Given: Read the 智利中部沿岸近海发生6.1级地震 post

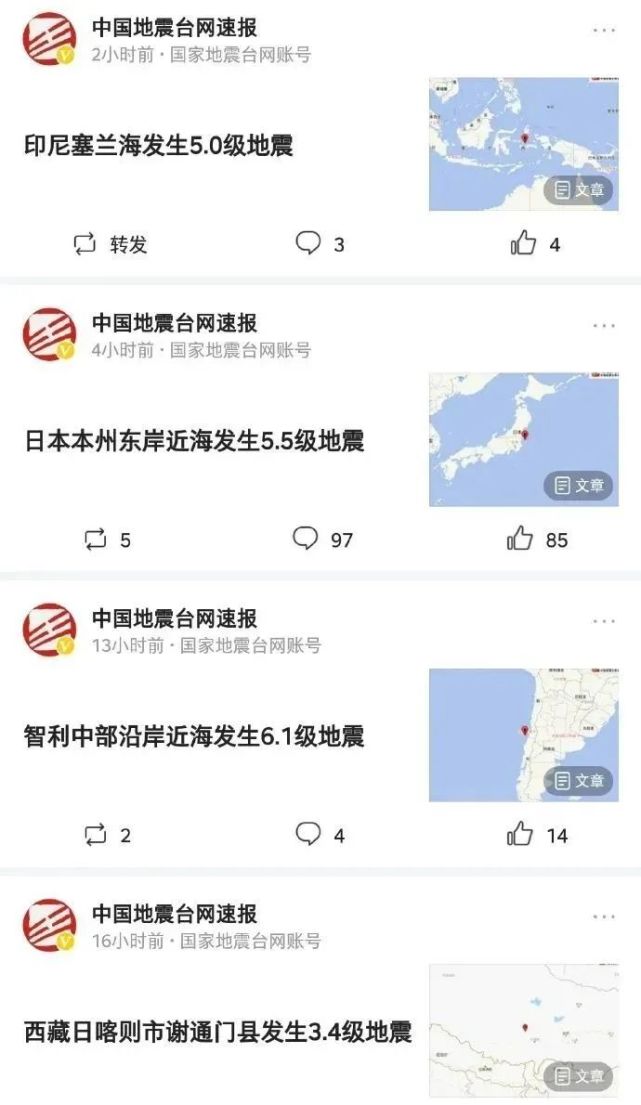Looking at the screenshot, I should click(x=194, y=736).
